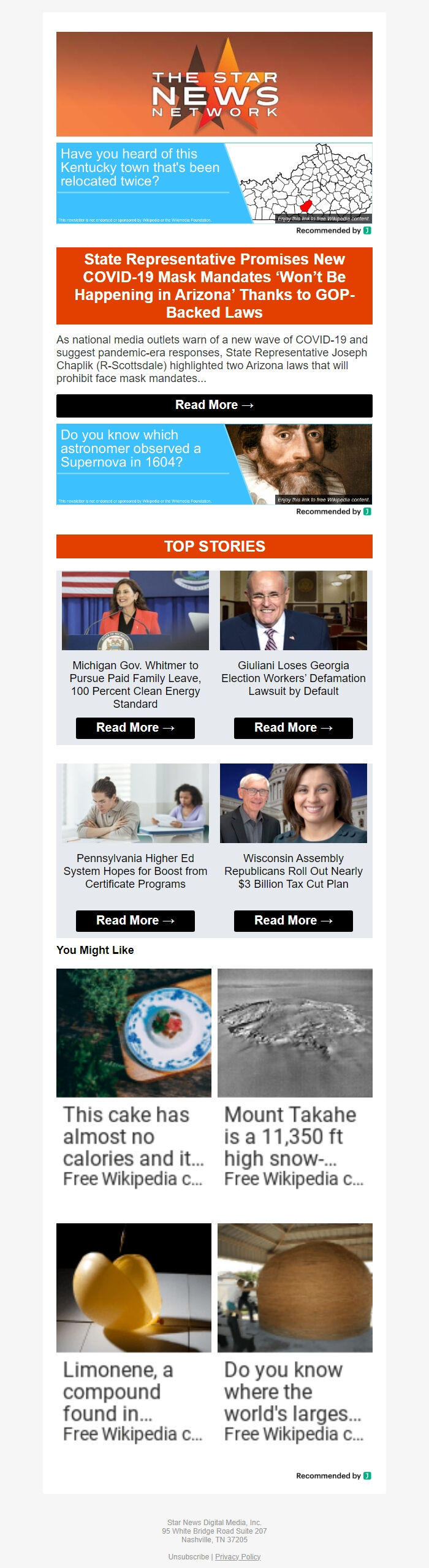Open the world's largest Wikipedia card
Image resolution: width=429 pixels, height=1568 pixels.
[295, 1334]
